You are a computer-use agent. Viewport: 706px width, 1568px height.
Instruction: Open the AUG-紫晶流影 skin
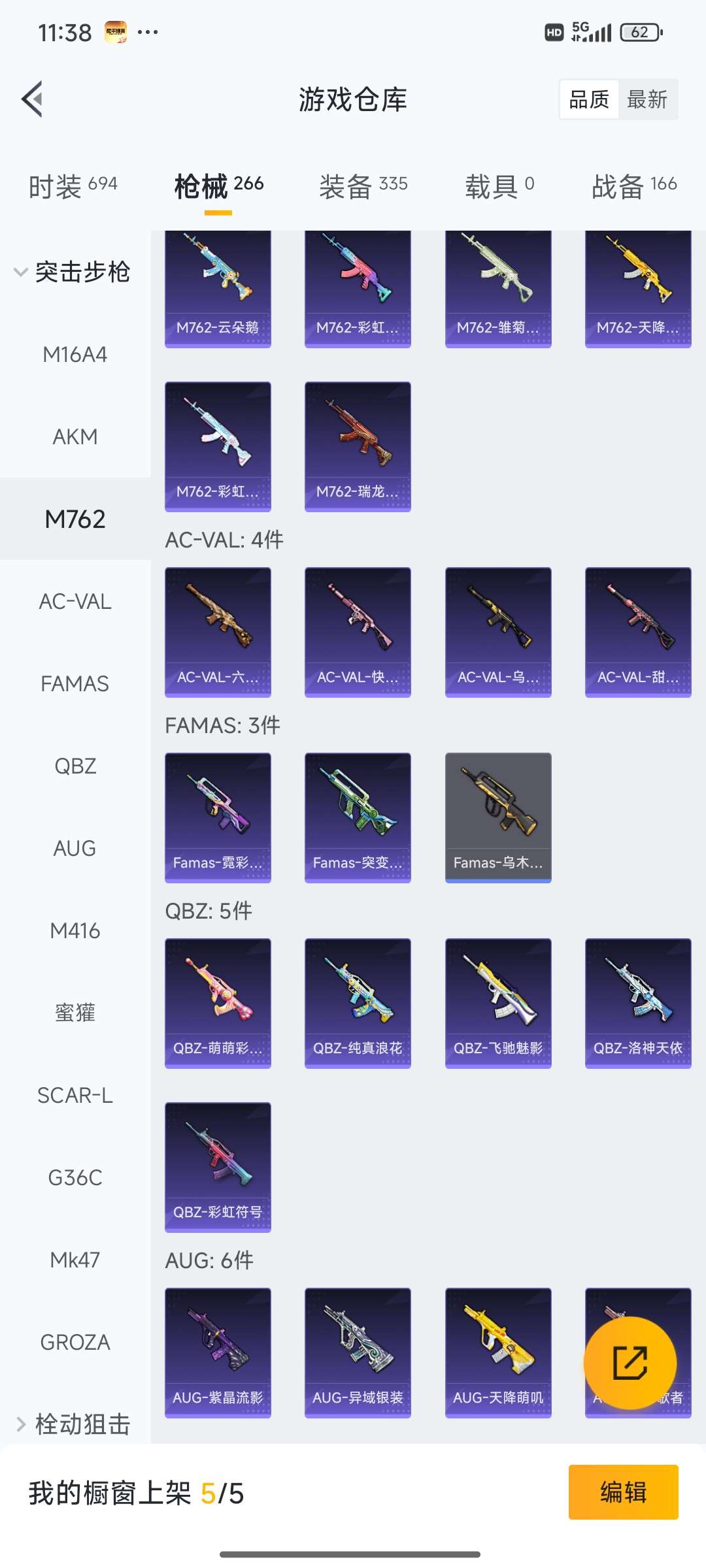pyautogui.click(x=218, y=1352)
